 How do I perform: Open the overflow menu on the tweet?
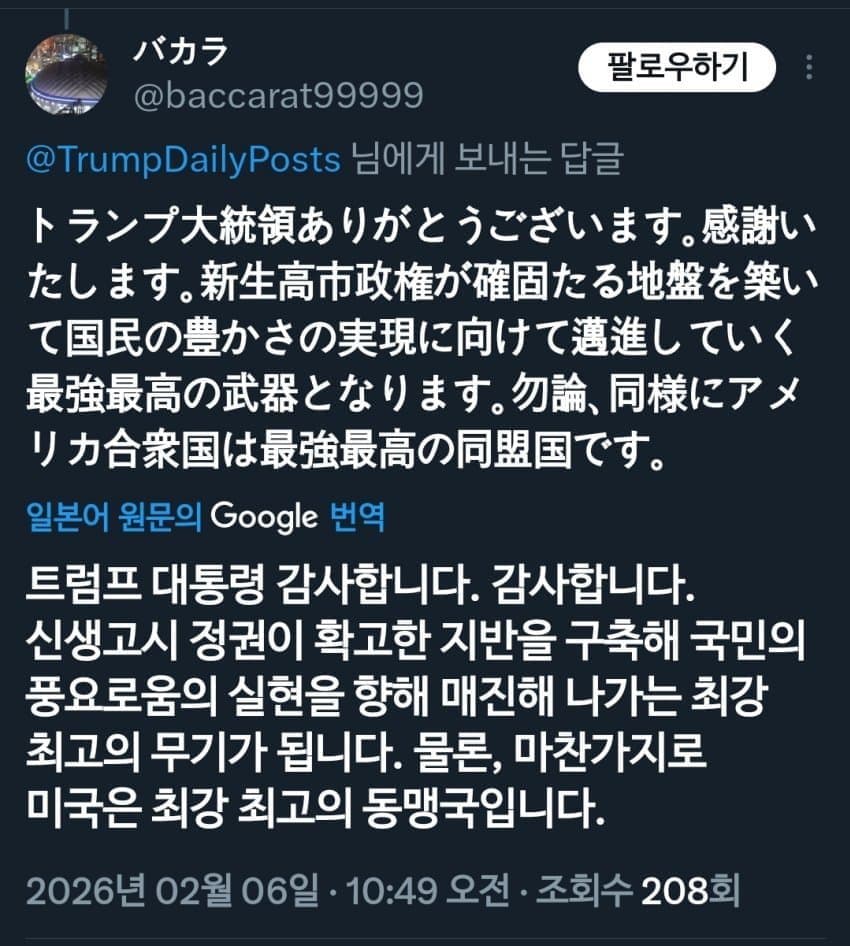(809, 68)
